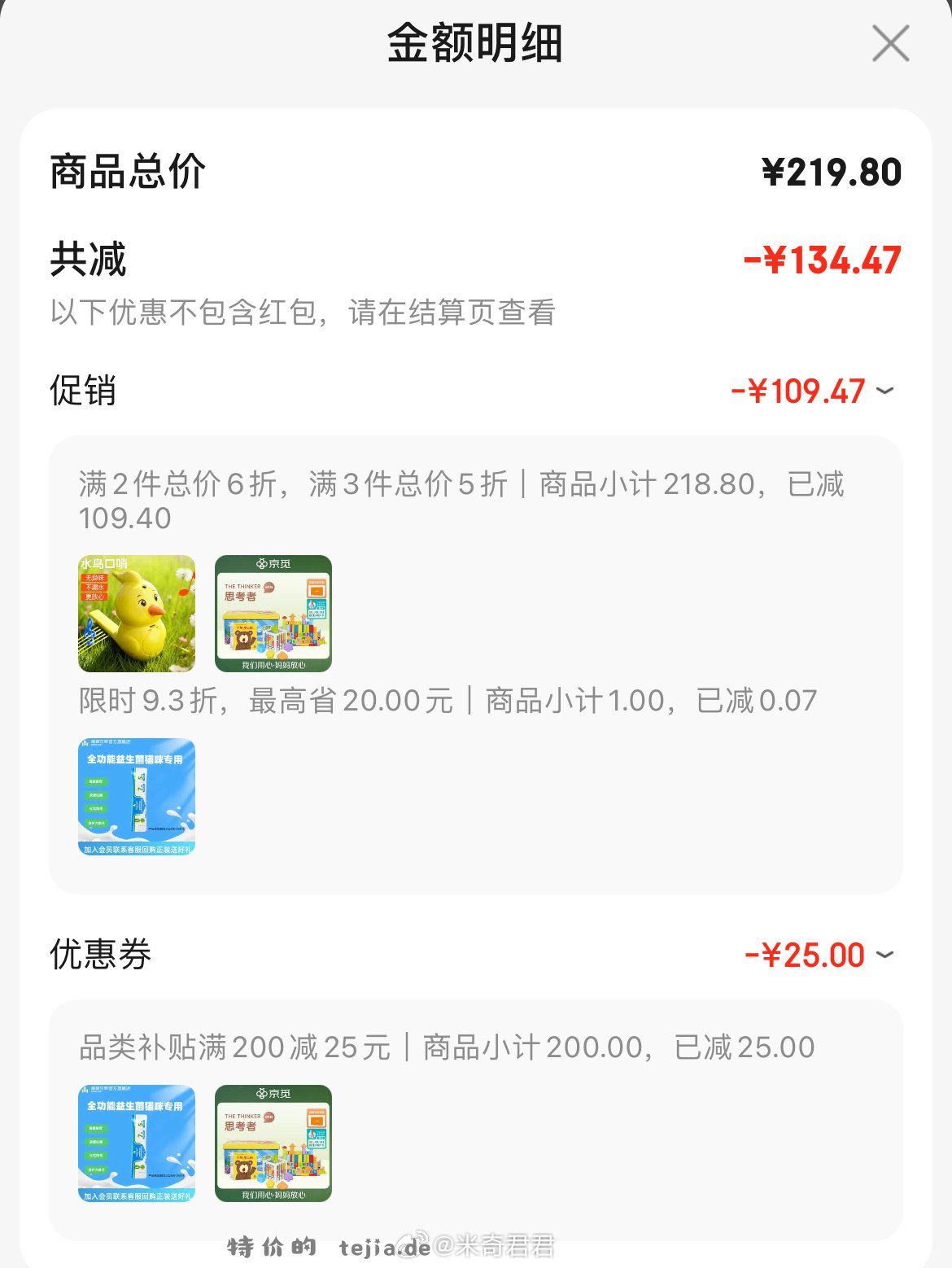
Task: Open the 水鸟口哨 duck whistle product thumbnail
Action: [x=135, y=612]
